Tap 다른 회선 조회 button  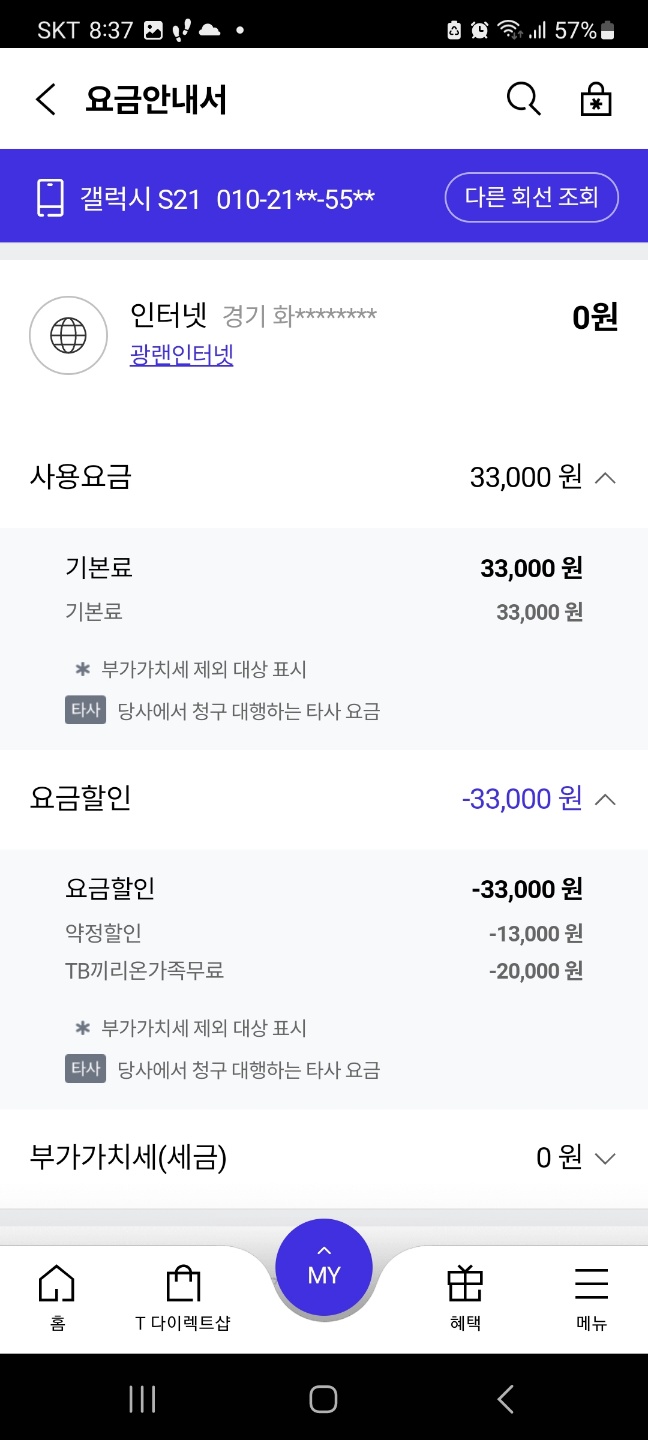pos(532,197)
